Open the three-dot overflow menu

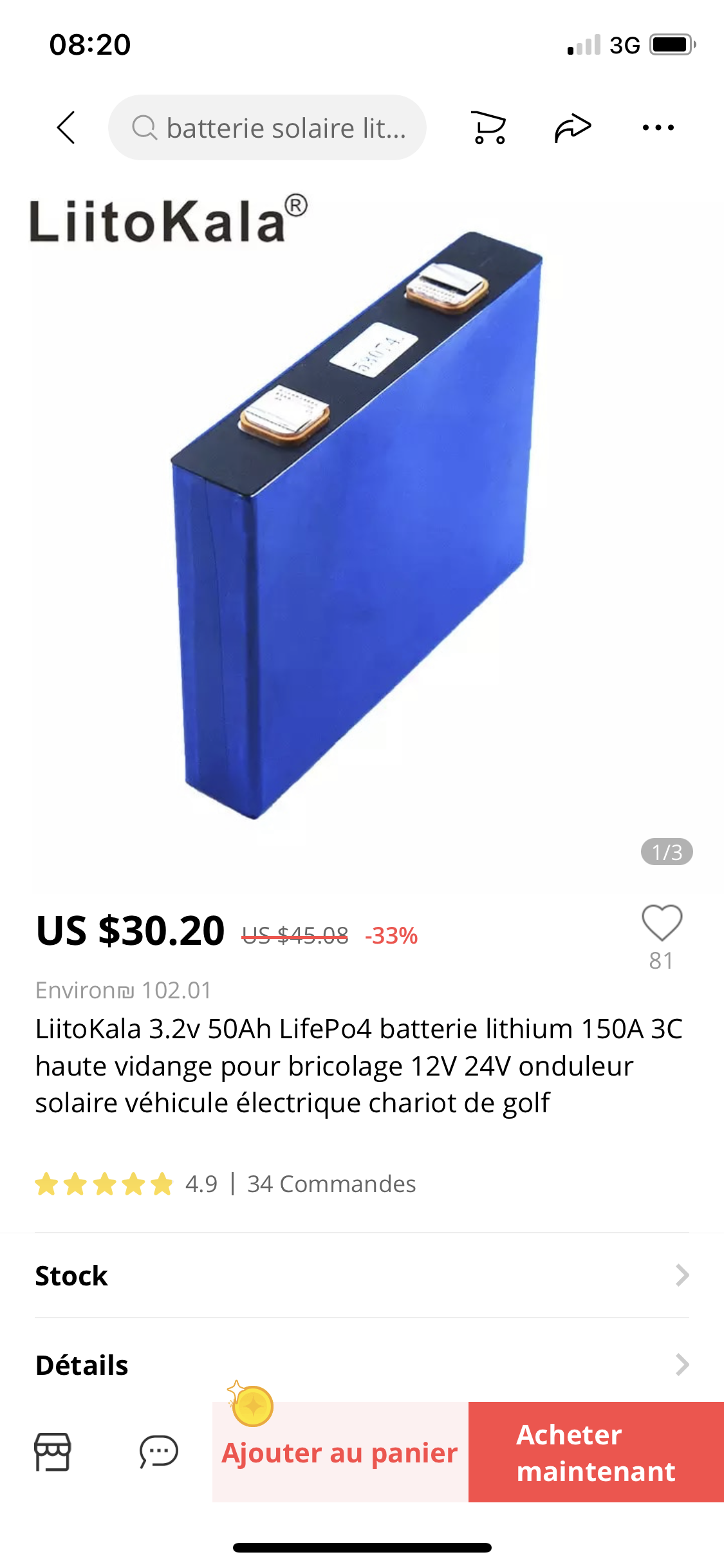coord(658,127)
